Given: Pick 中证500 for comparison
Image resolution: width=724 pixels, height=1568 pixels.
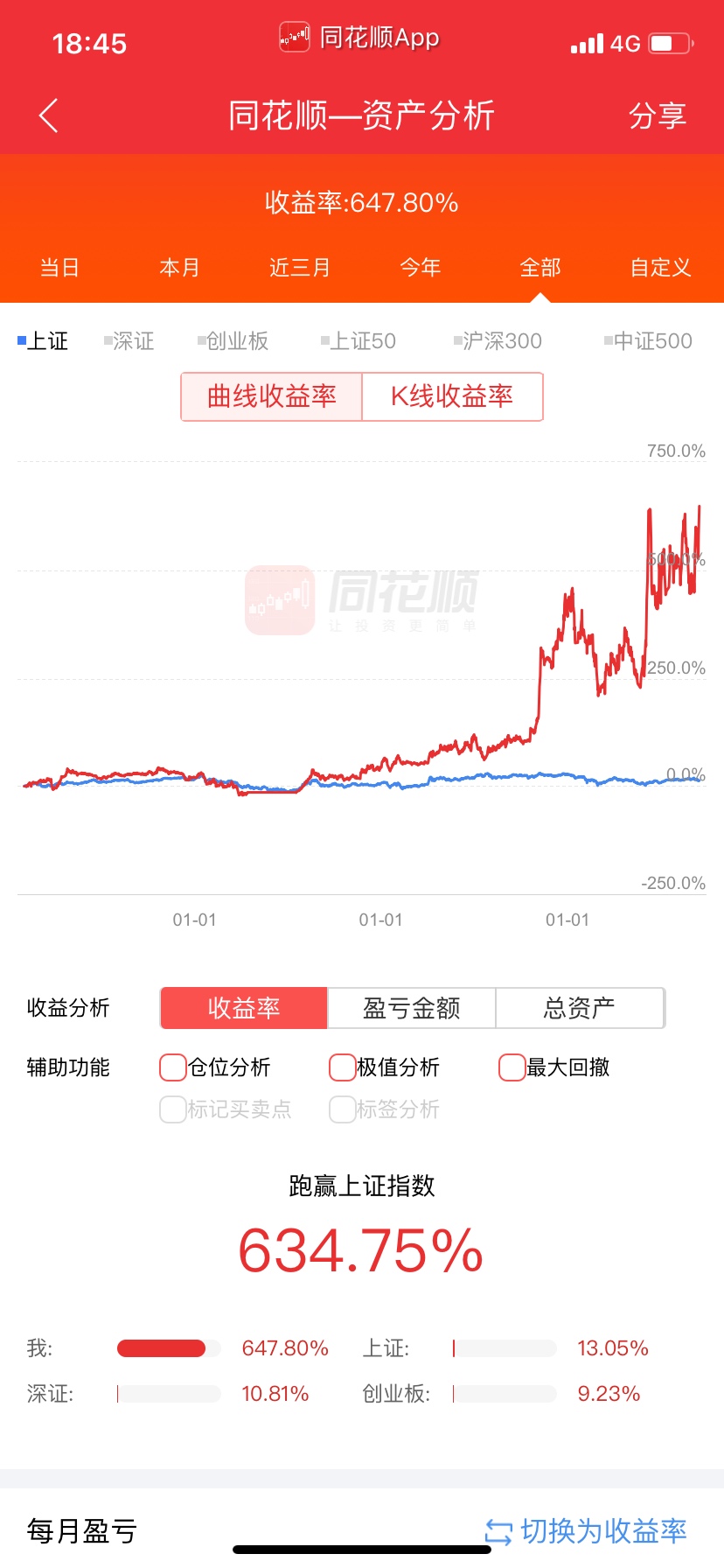Looking at the screenshot, I should pyautogui.click(x=648, y=341).
